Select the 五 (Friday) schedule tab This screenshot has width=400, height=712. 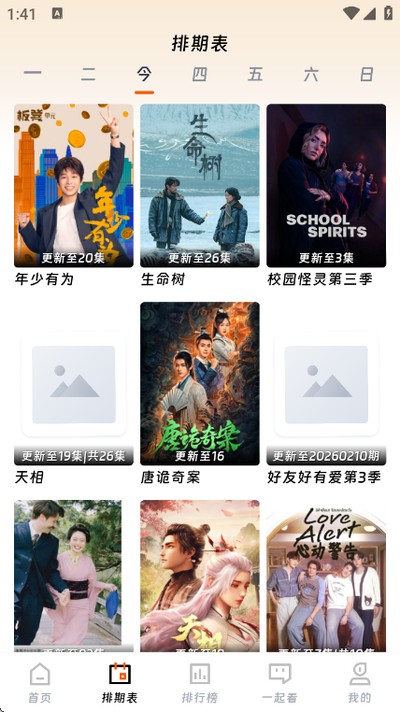[256, 74]
